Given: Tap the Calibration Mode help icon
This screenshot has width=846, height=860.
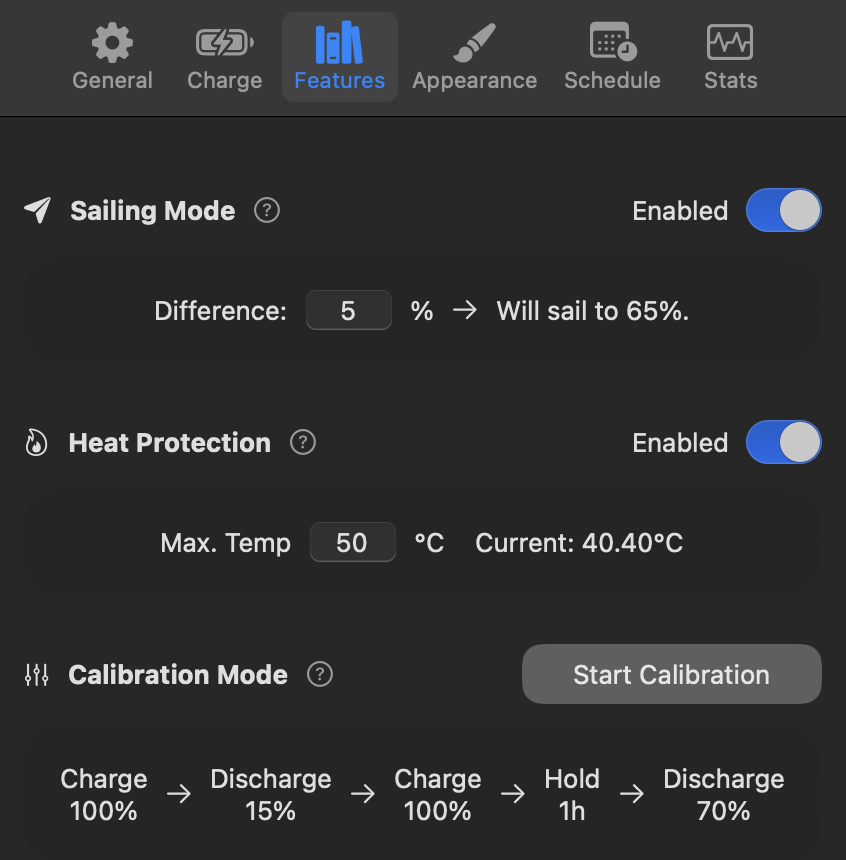Looking at the screenshot, I should point(320,675).
